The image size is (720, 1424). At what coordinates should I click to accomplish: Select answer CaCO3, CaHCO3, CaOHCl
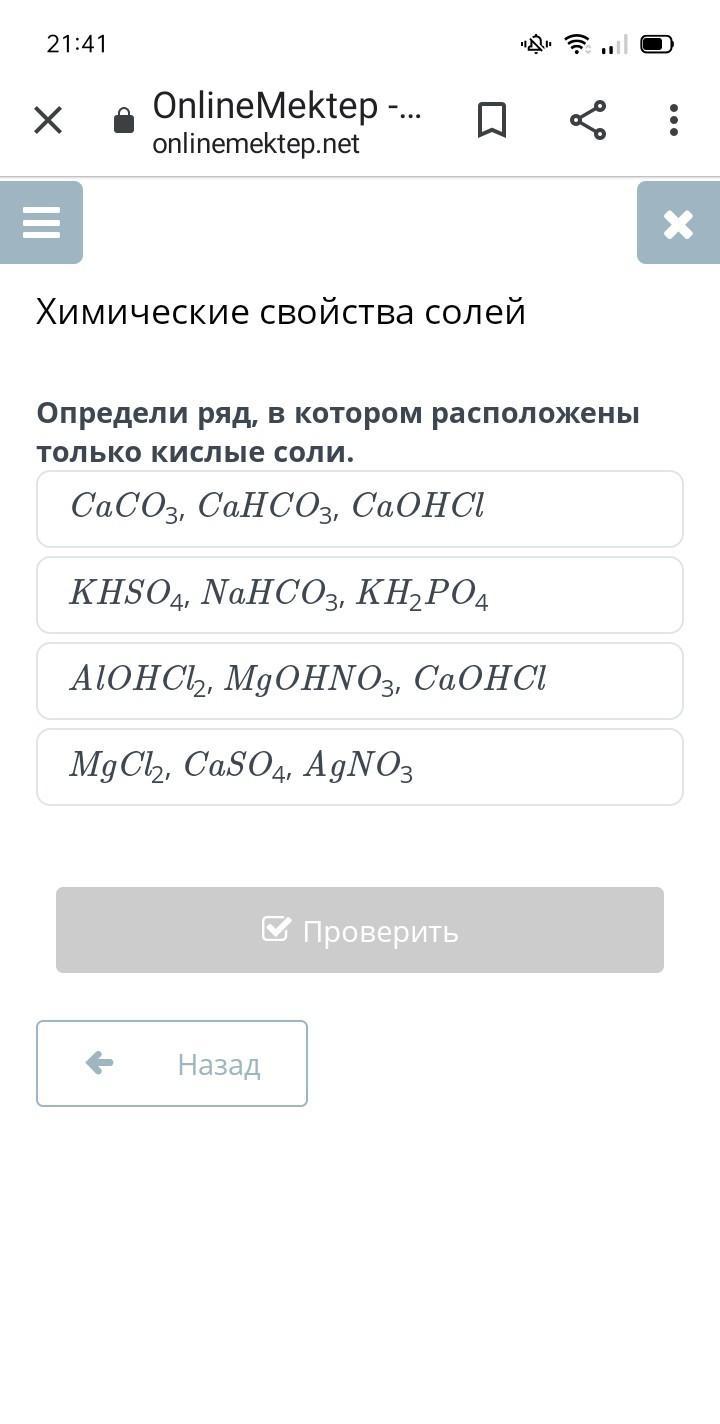[x=360, y=509]
